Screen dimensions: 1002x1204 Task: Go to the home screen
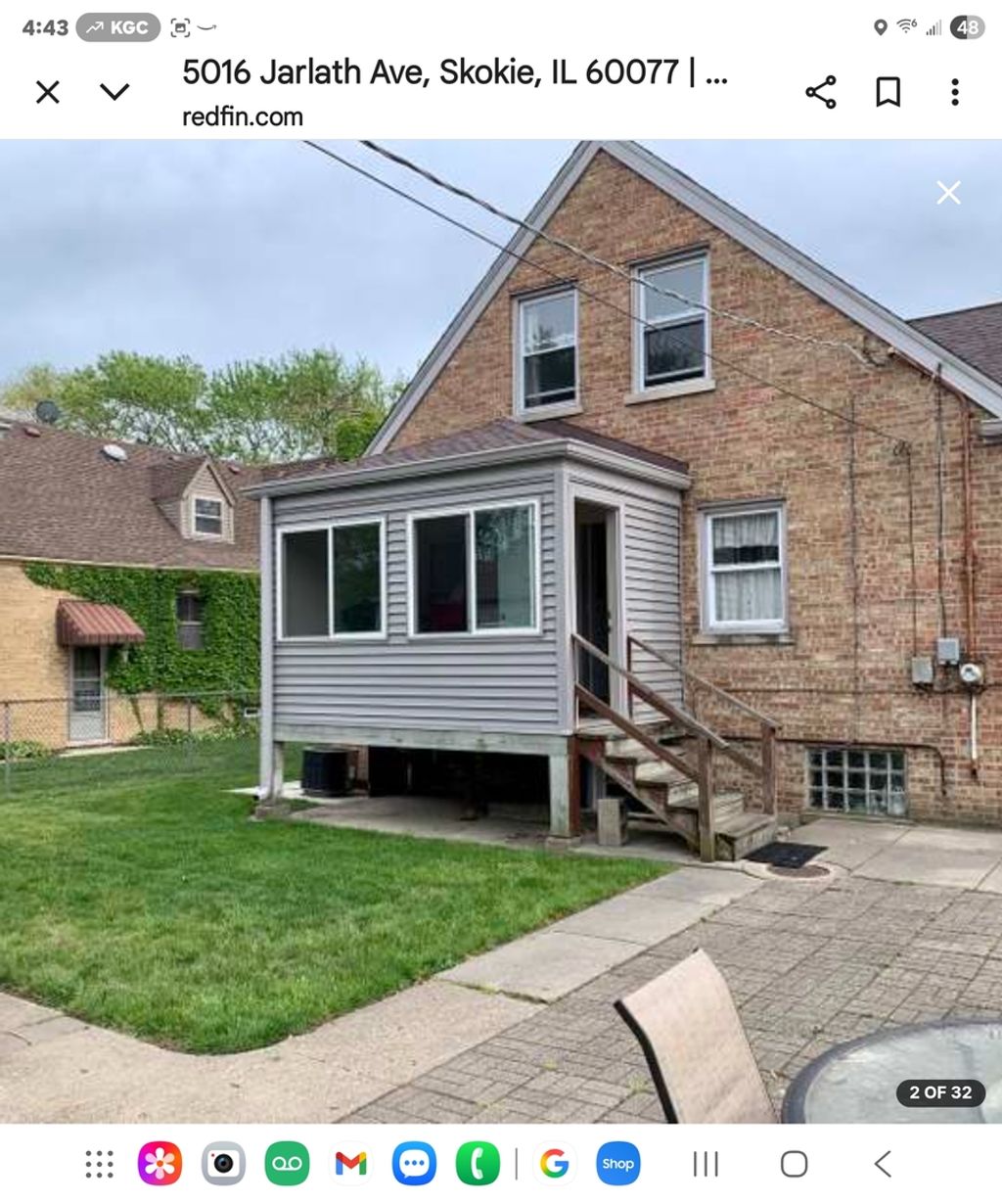pos(794,1164)
